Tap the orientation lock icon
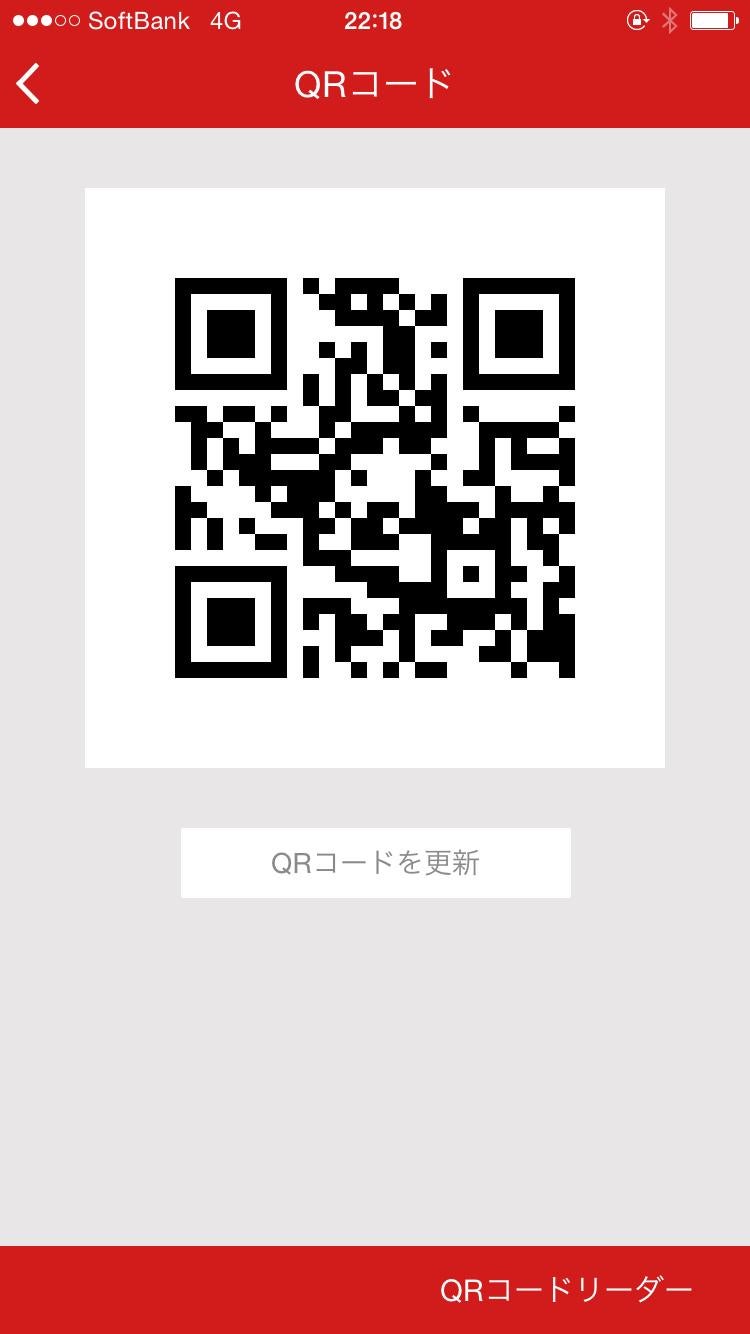 coord(638,20)
